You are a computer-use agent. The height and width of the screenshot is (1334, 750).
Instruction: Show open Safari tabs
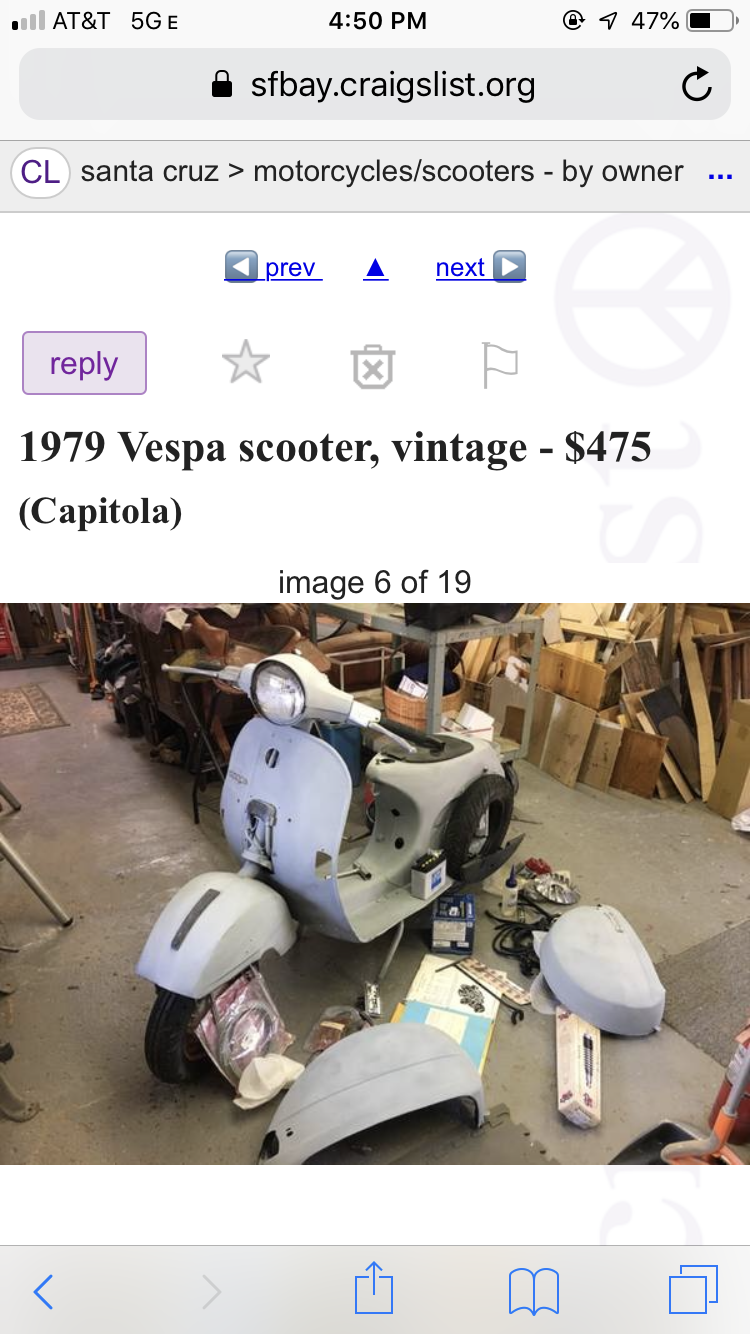(x=693, y=1289)
